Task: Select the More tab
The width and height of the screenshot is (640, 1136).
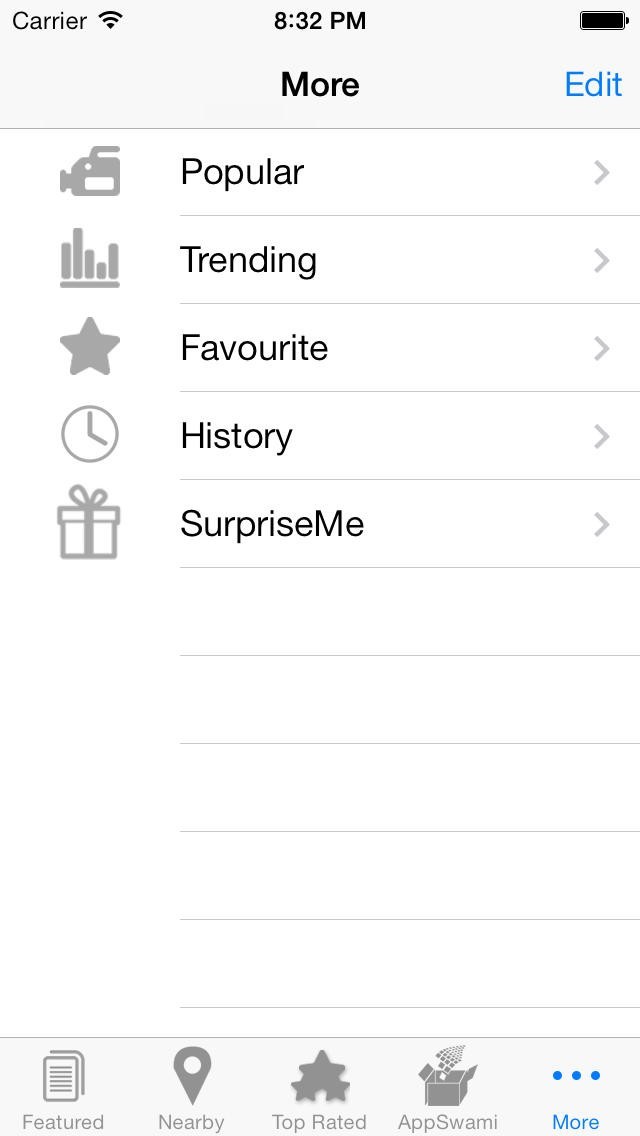Action: [576, 1089]
